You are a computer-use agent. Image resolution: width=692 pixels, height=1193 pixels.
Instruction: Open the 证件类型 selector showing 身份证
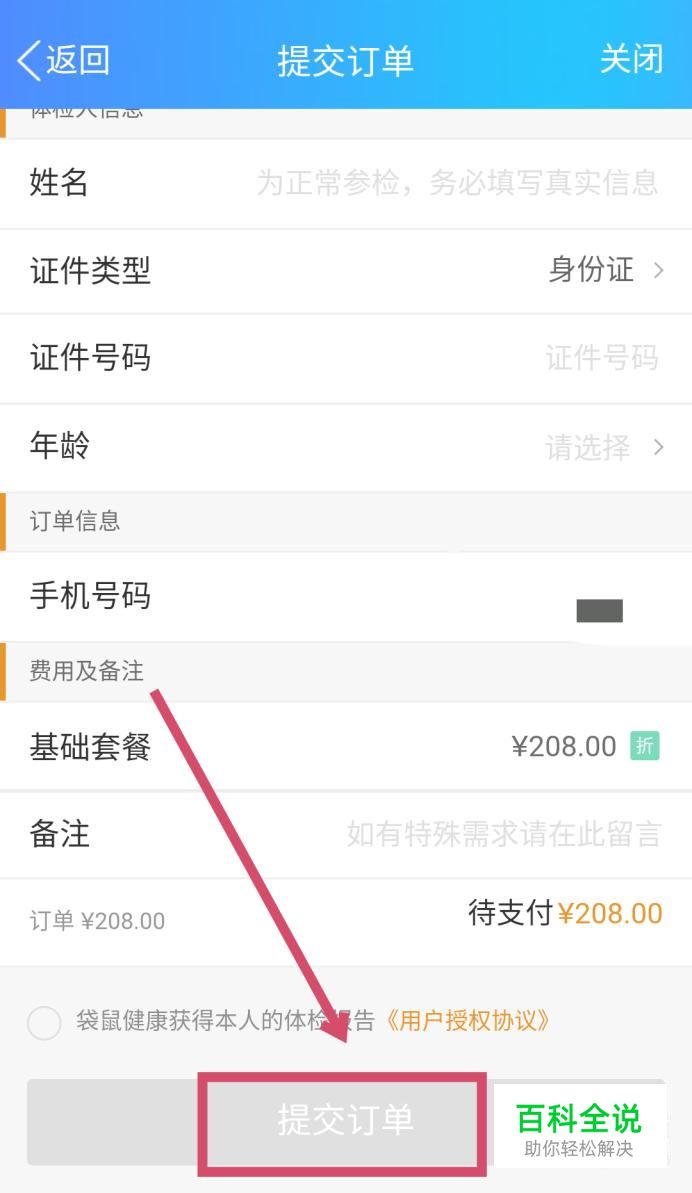tap(346, 270)
